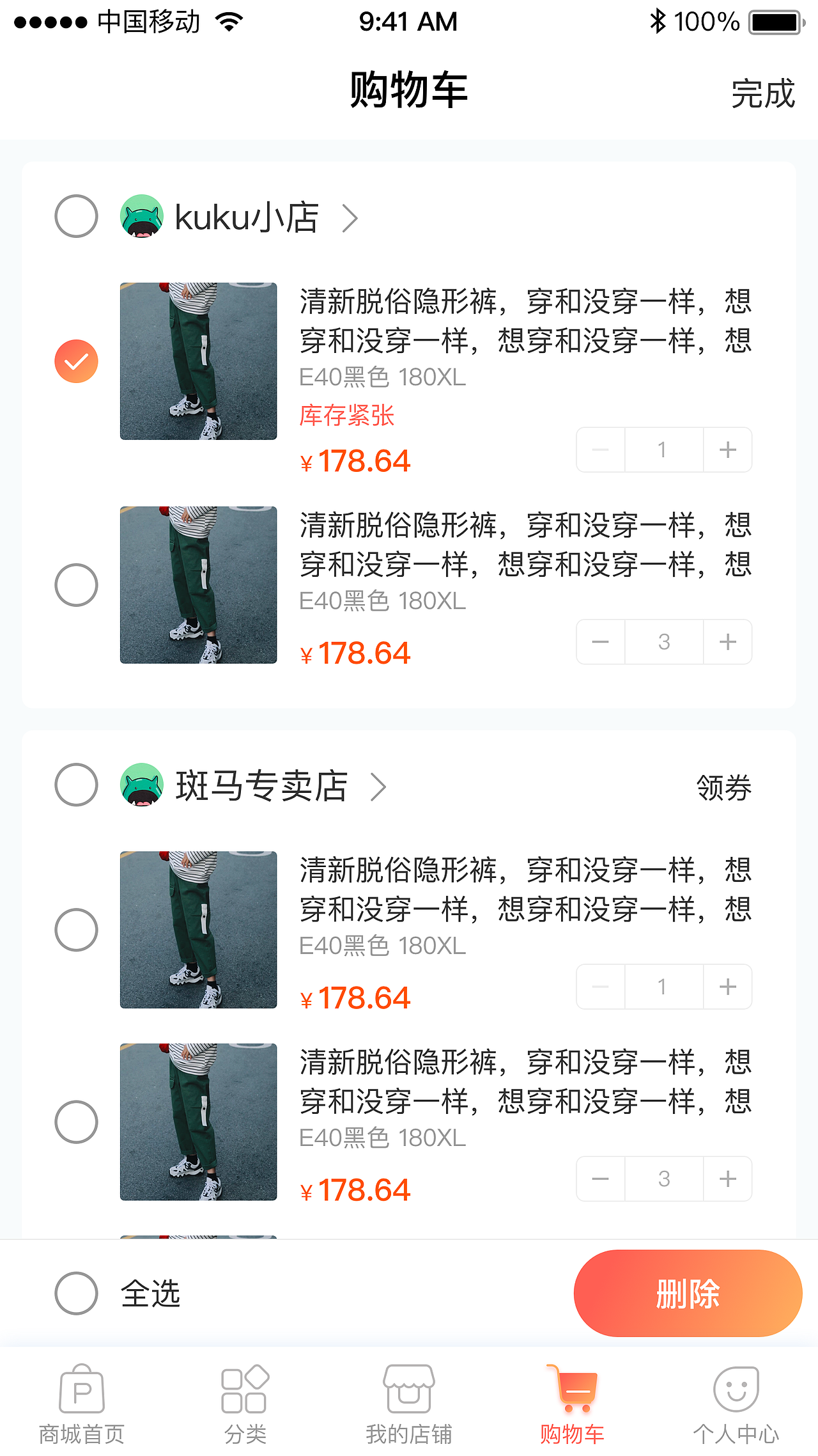
Task: Switch to 购物车 tab label
Action: [x=573, y=1433]
